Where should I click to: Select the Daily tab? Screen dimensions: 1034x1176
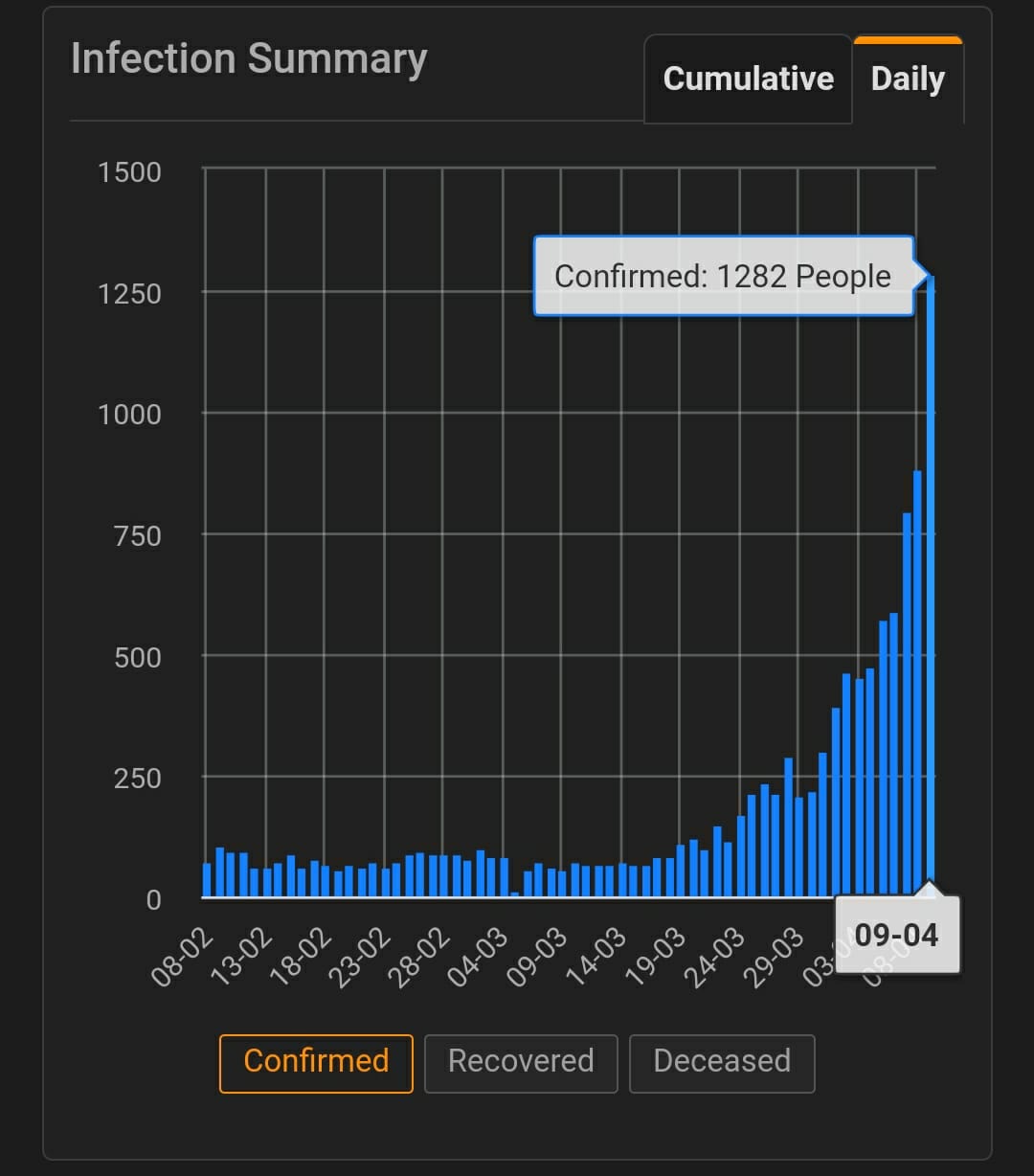click(907, 79)
